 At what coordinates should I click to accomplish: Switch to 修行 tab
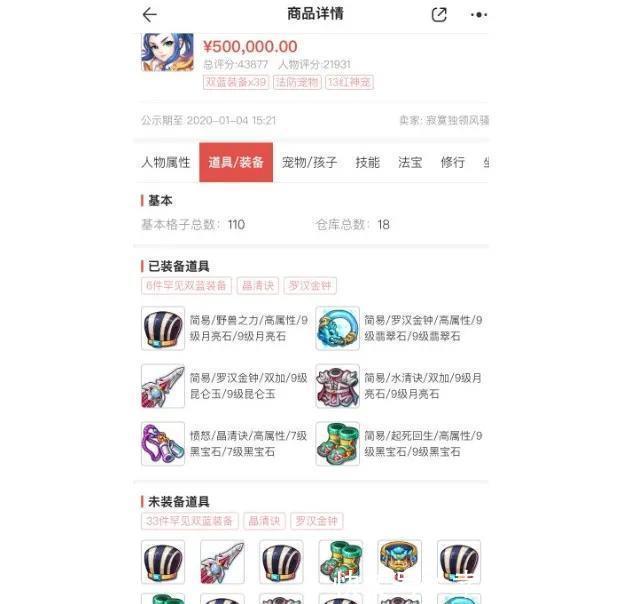click(x=453, y=162)
